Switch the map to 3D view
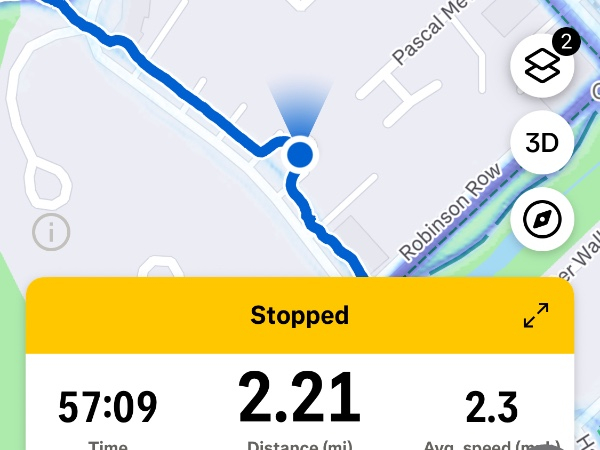This screenshot has height=450, width=600. 541,143
